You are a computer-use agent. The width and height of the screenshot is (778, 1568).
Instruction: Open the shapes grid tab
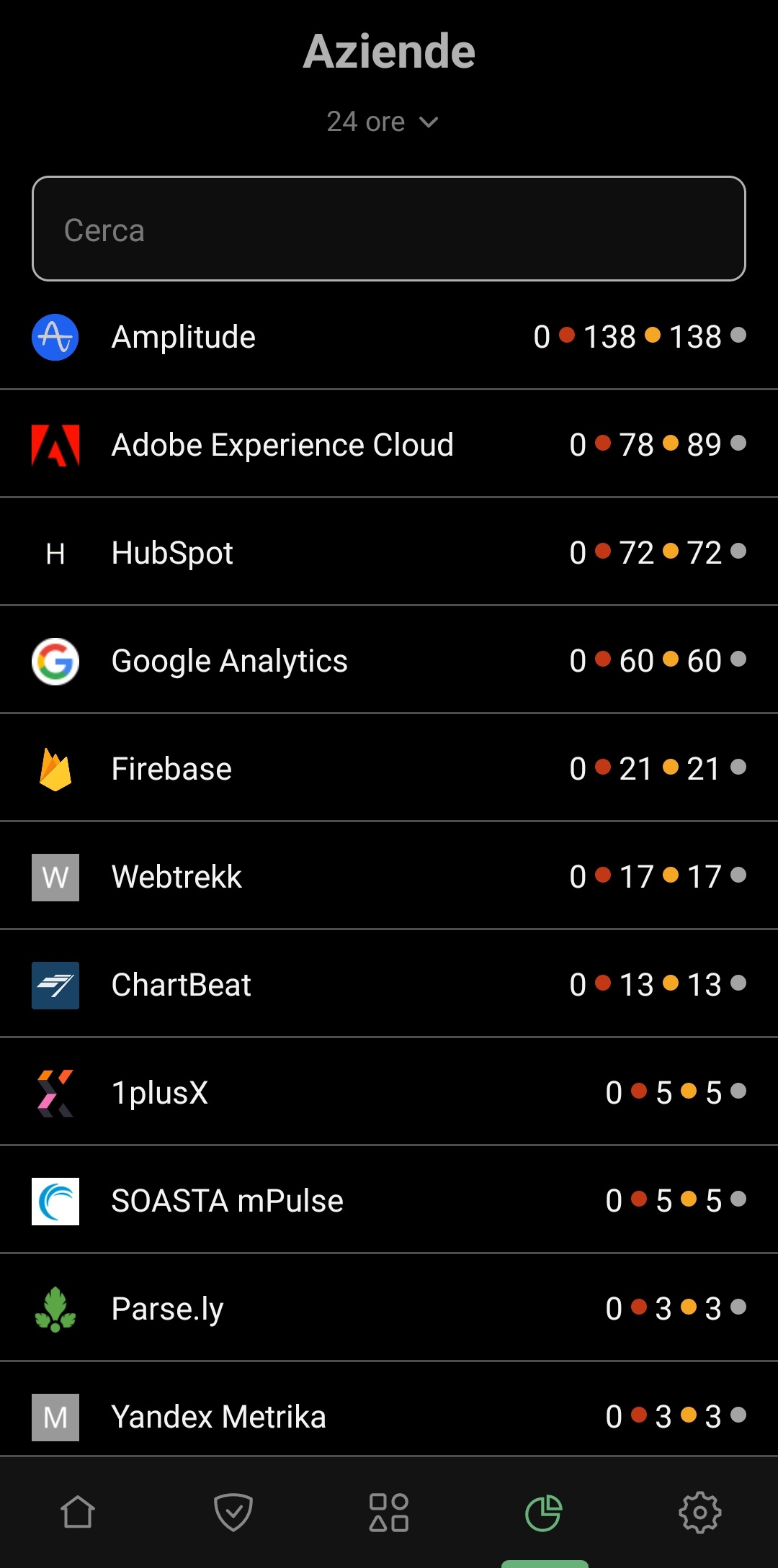pos(389,1512)
